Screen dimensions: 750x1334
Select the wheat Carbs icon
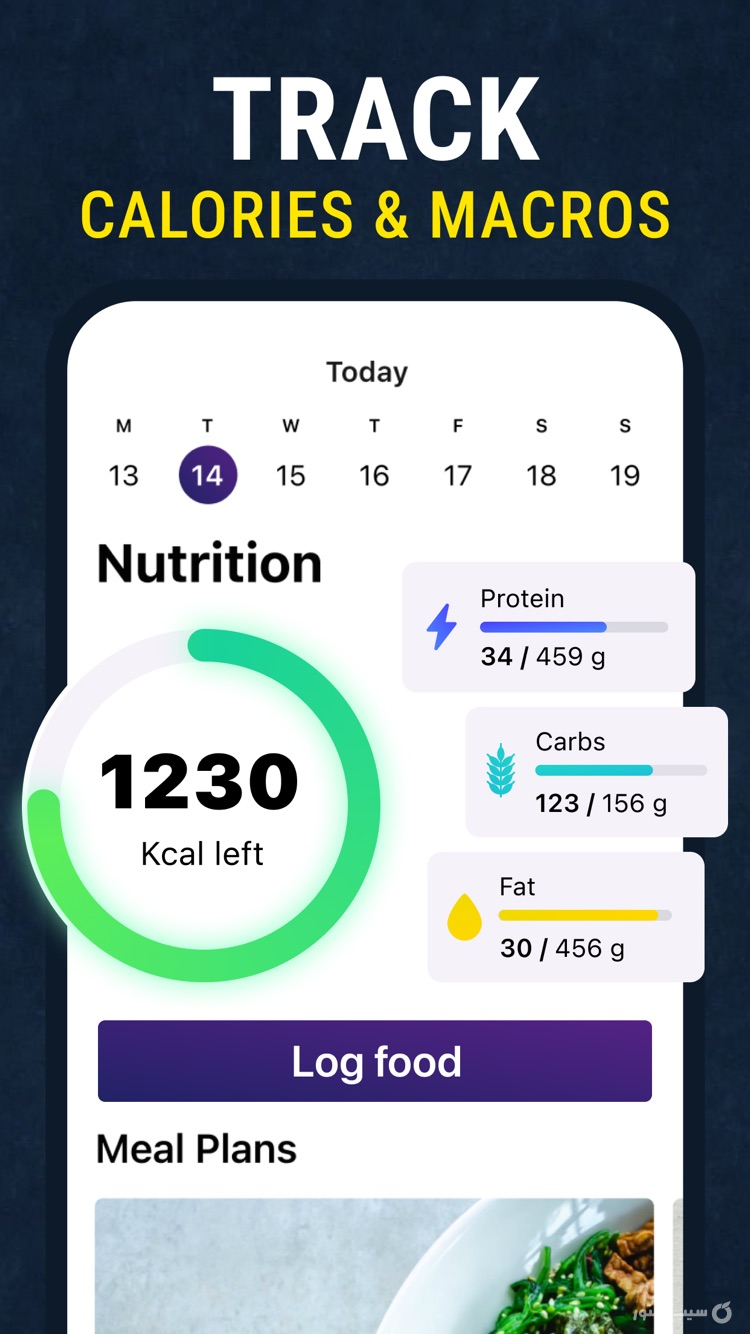pos(505,770)
